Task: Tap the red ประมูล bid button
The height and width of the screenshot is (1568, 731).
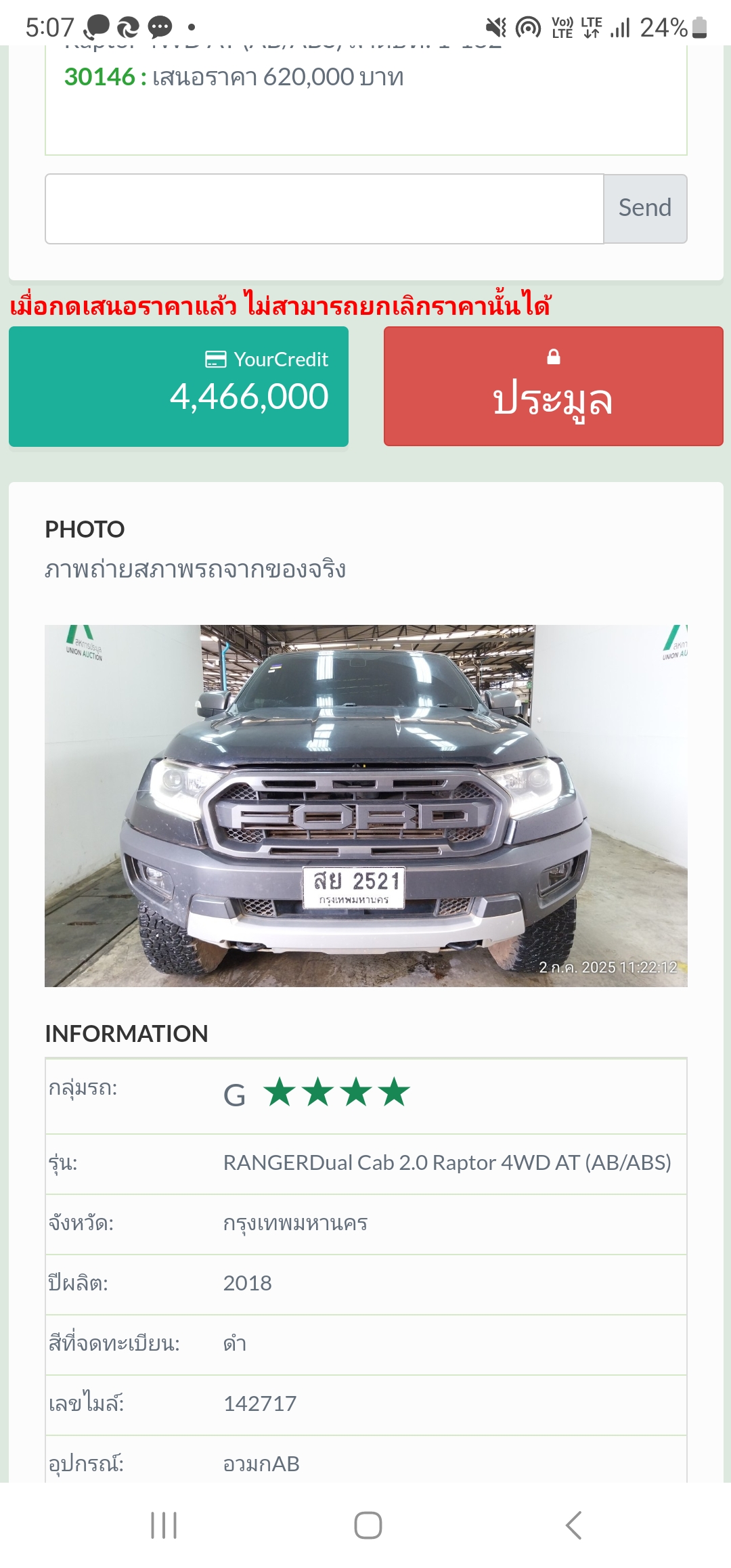Action: (554, 387)
